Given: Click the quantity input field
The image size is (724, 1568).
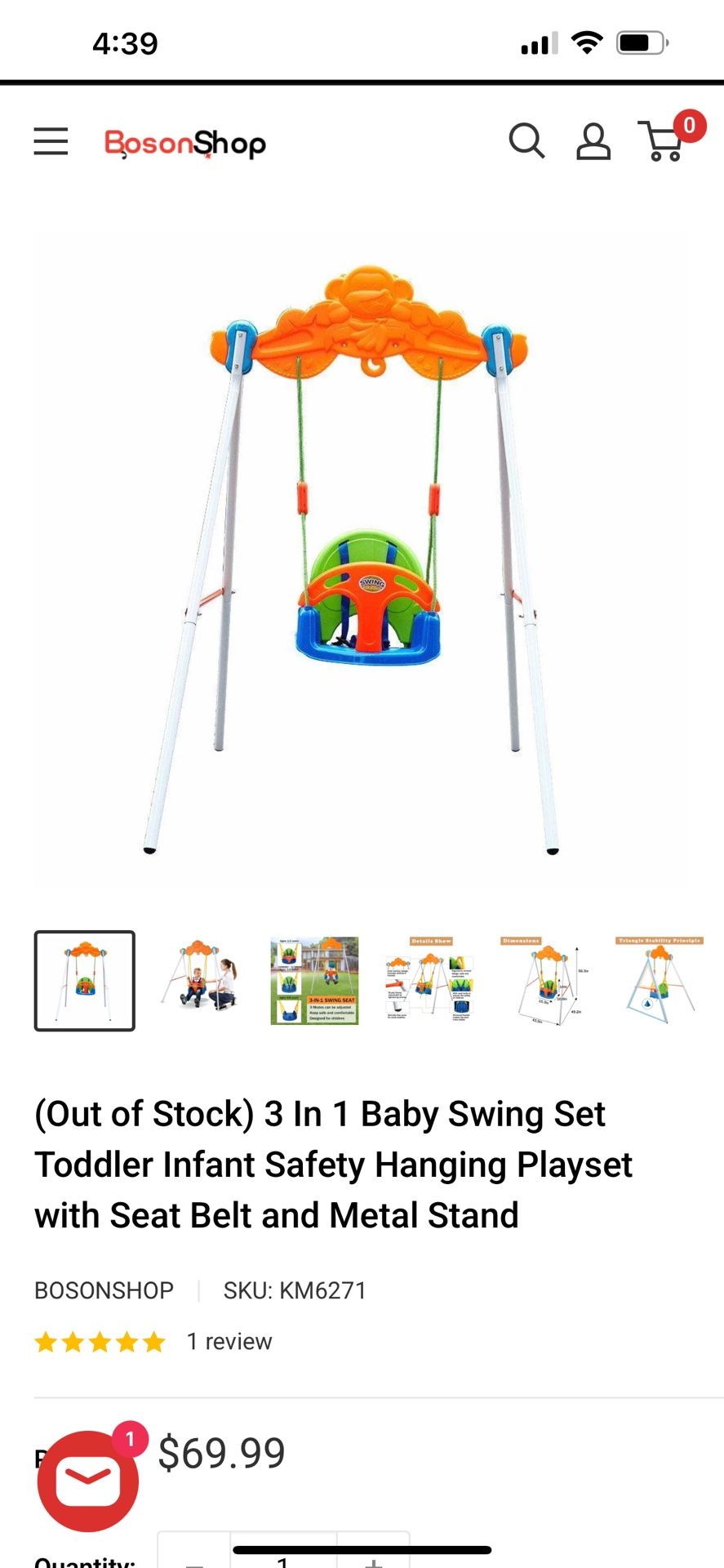Looking at the screenshot, I should click(282, 1561).
